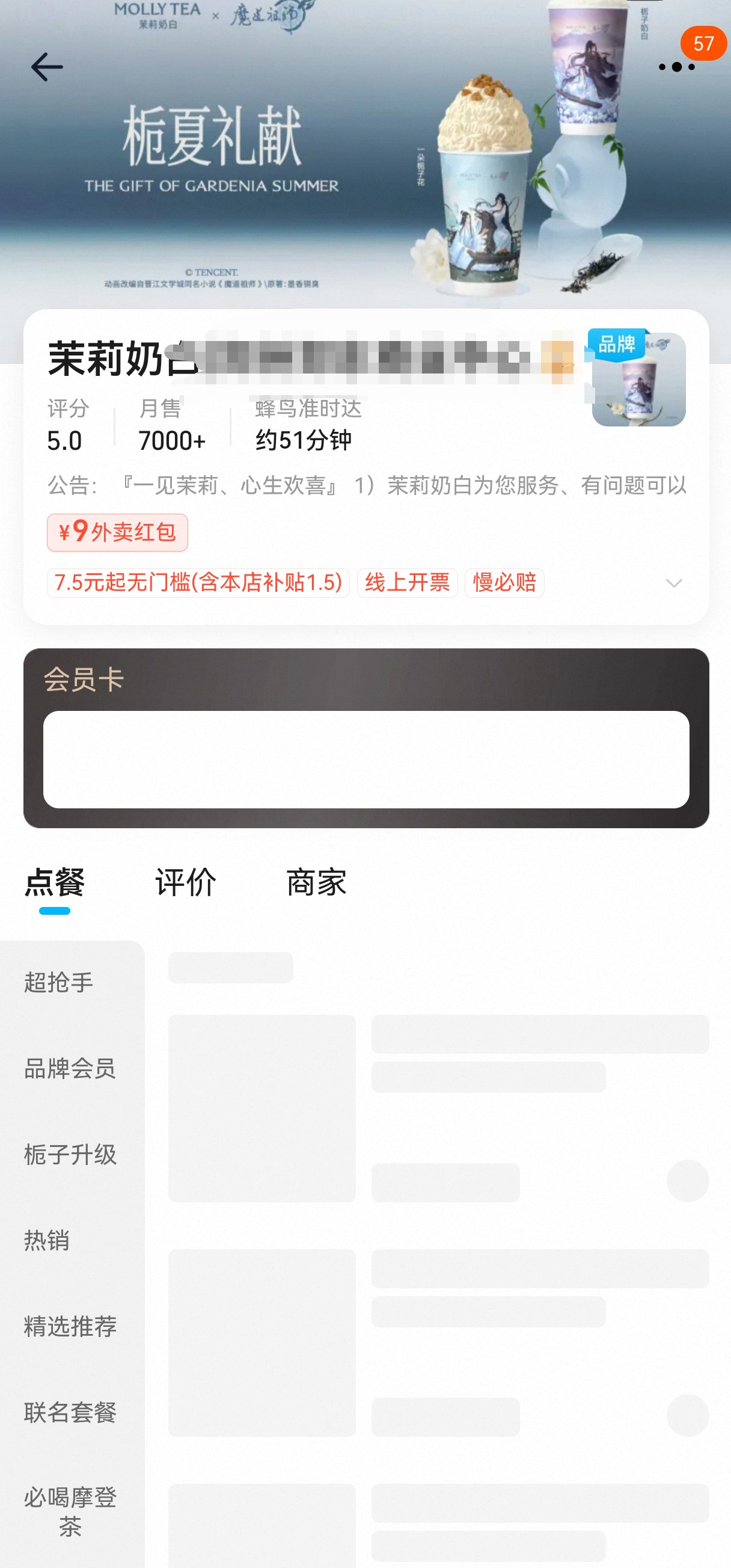The height and width of the screenshot is (1568, 731).
Task: Read the full store 公告 announcement
Action: point(366,485)
